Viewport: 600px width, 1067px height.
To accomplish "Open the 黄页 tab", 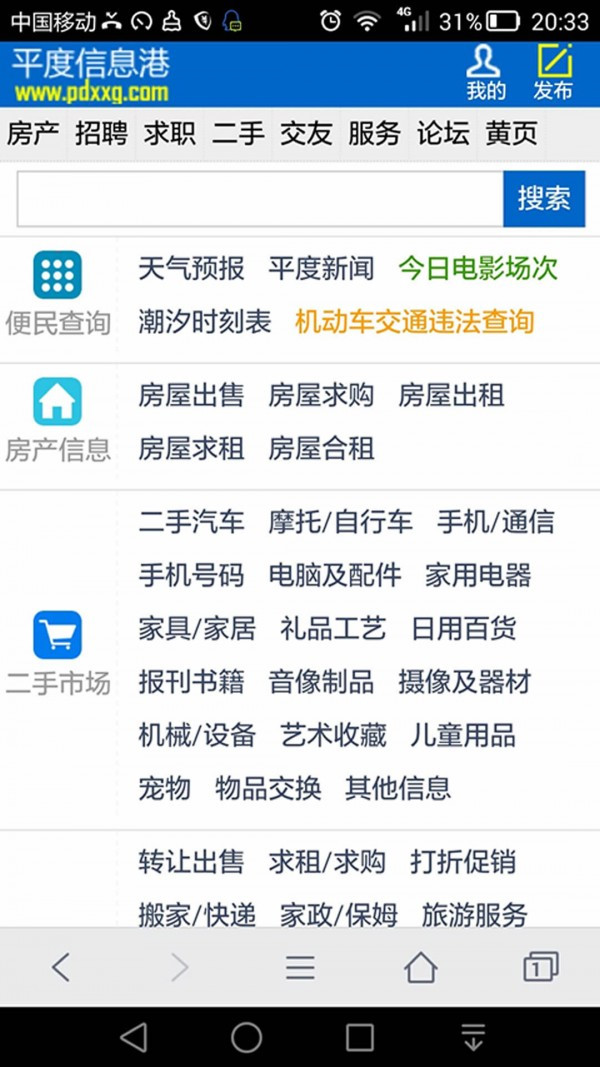I will pyautogui.click(x=511, y=133).
